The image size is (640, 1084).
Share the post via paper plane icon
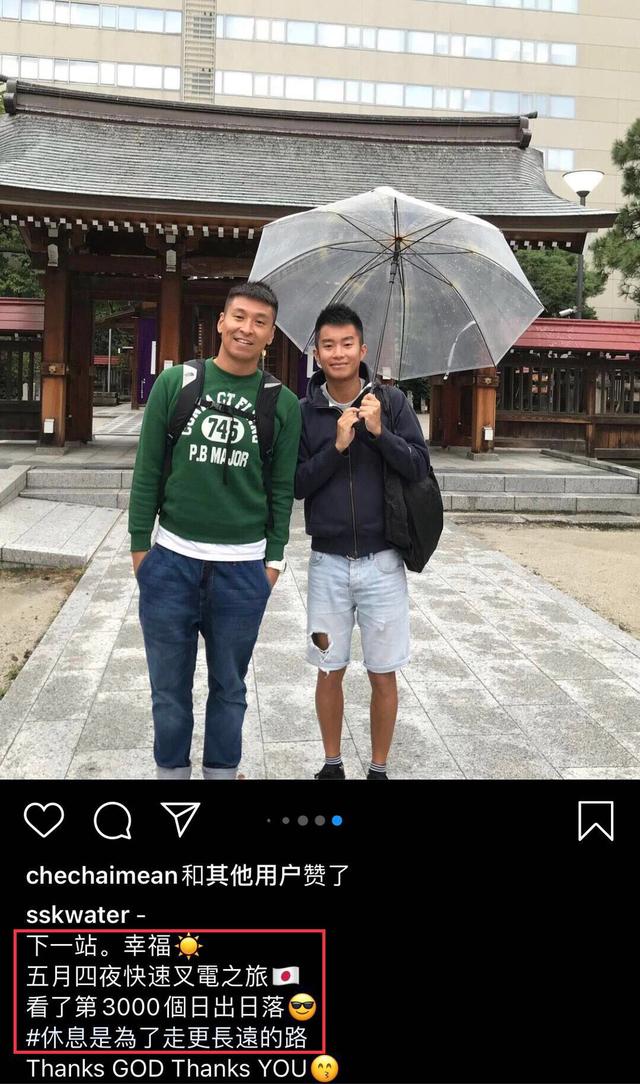181,819
